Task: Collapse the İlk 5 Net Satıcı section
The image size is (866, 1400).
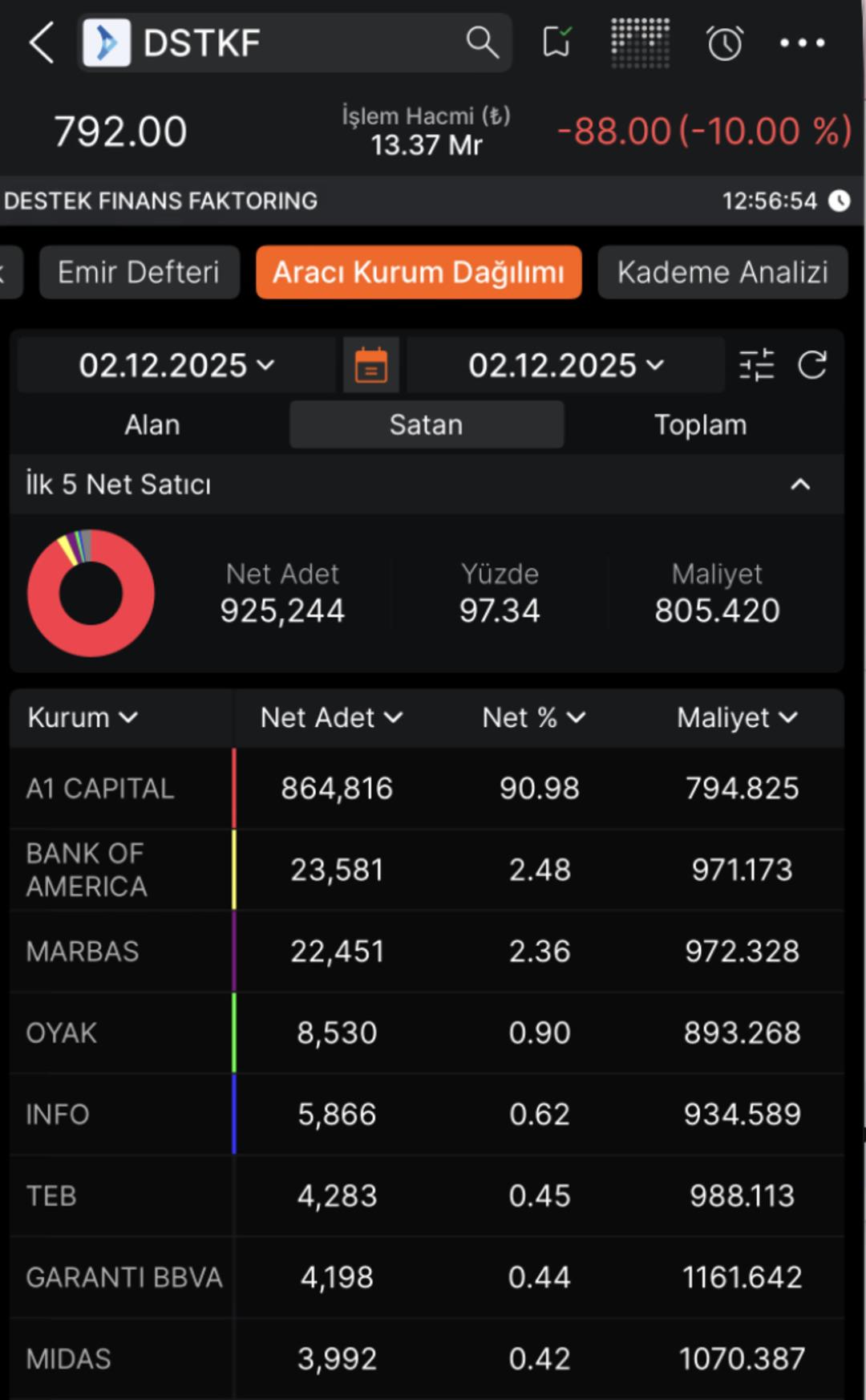Action: 799,484
